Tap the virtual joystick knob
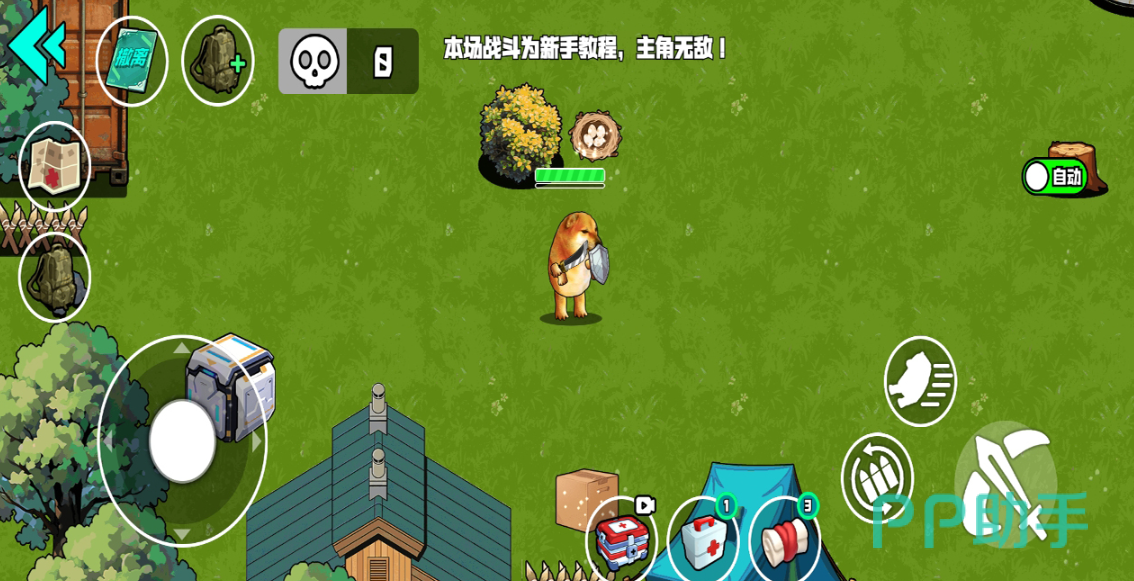This screenshot has height=581, width=1134. 183,440
